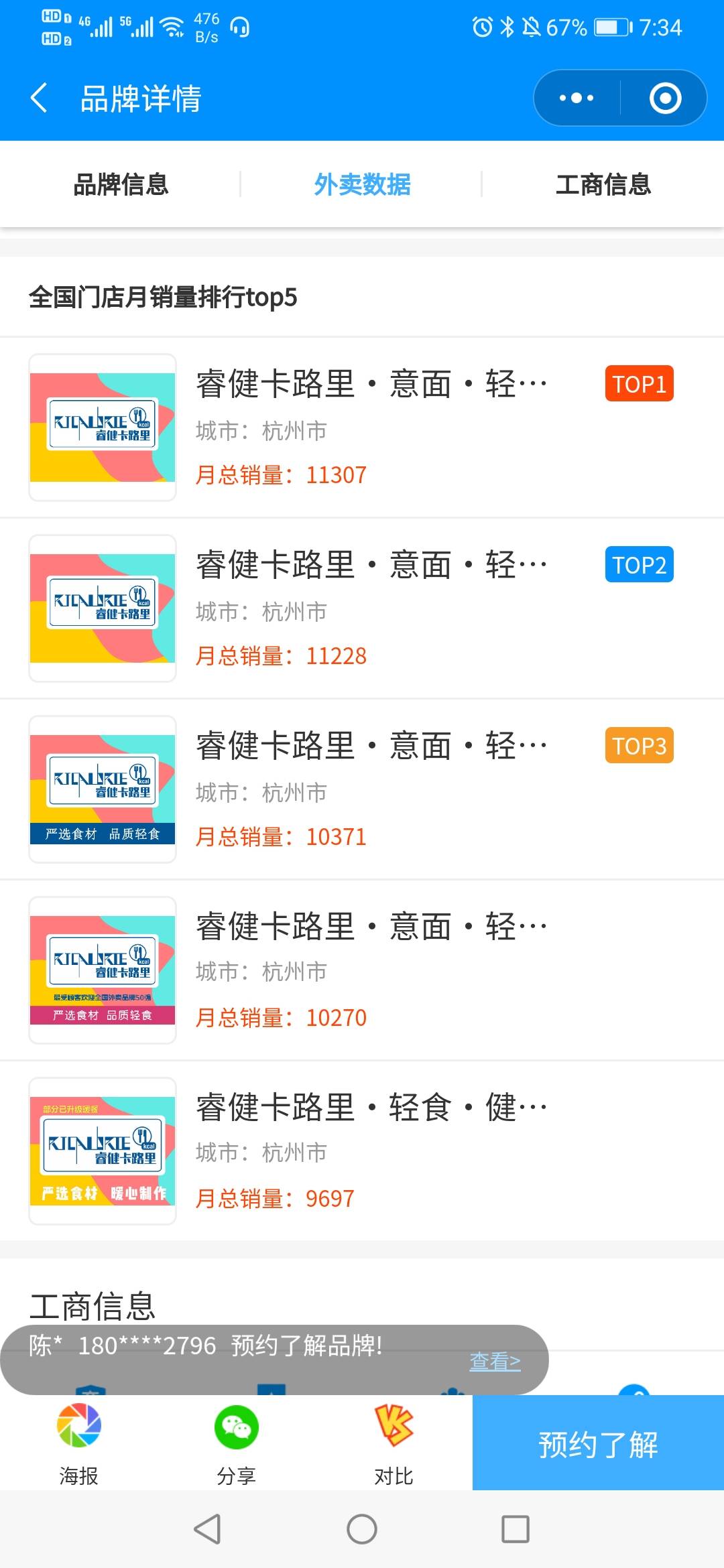724x1568 pixels.
Task: Switch to the 工商信息 tab
Action: coord(603,184)
